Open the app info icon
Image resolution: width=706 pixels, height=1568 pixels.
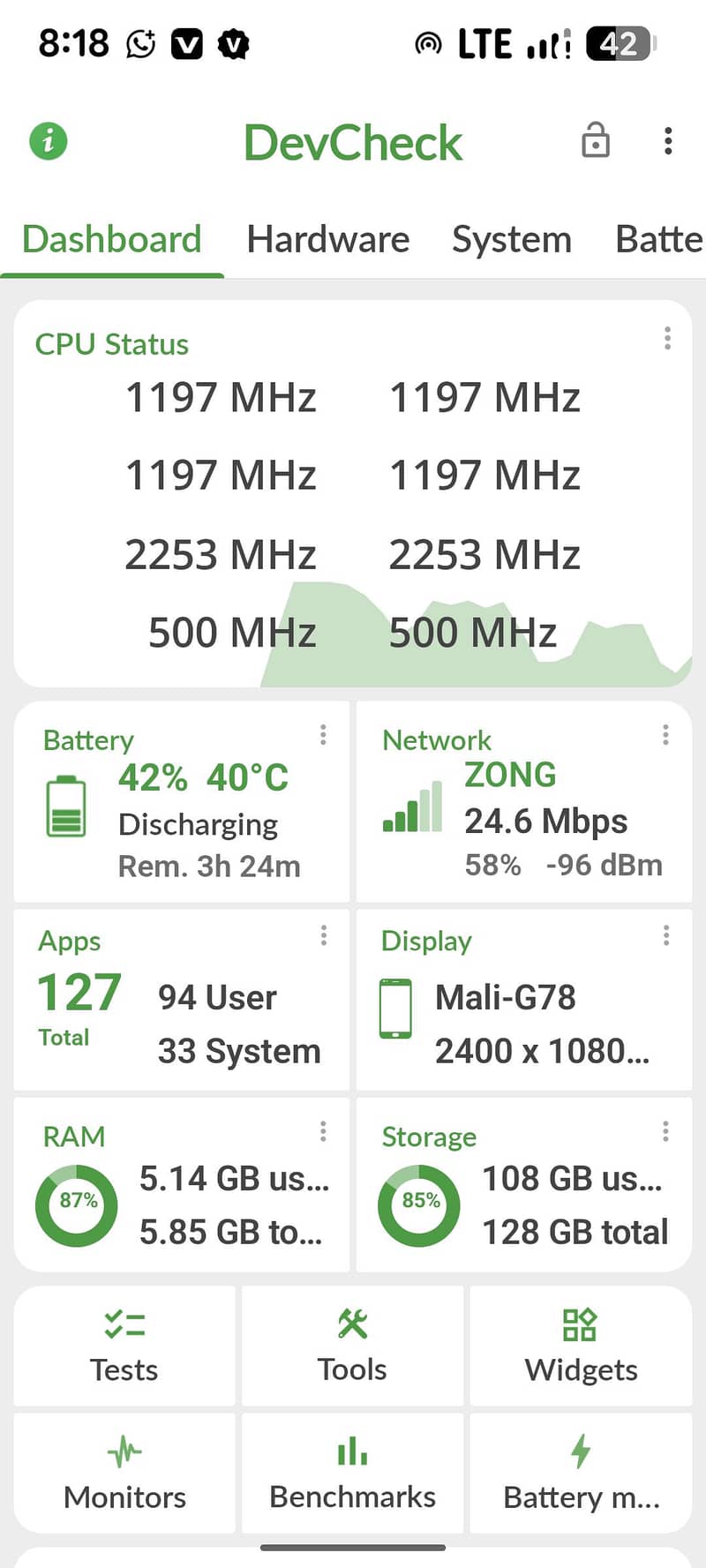[x=49, y=141]
